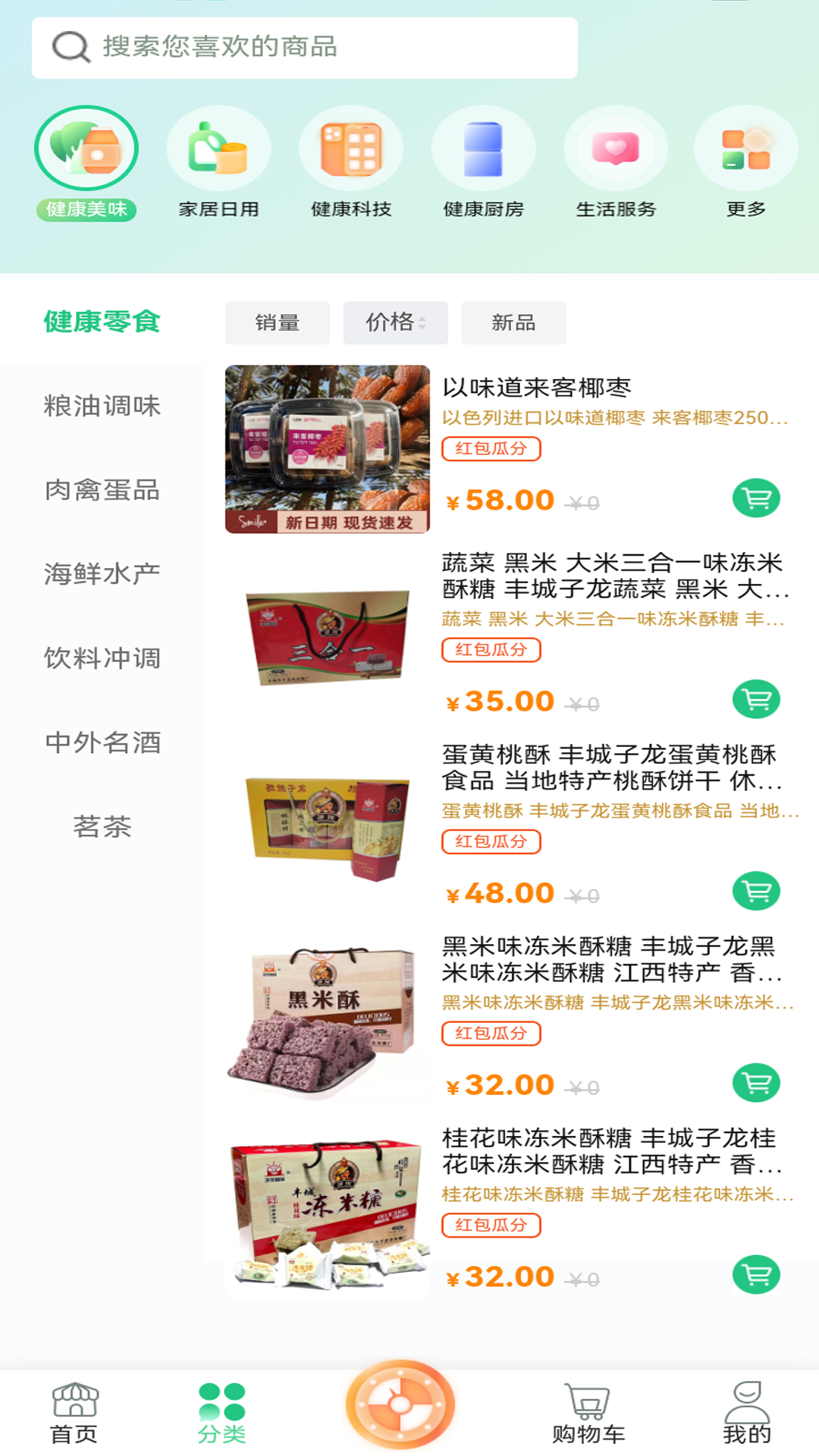Open the central compass button in the bottom bar
Viewport: 819px width, 1456px height.
pos(401,1404)
